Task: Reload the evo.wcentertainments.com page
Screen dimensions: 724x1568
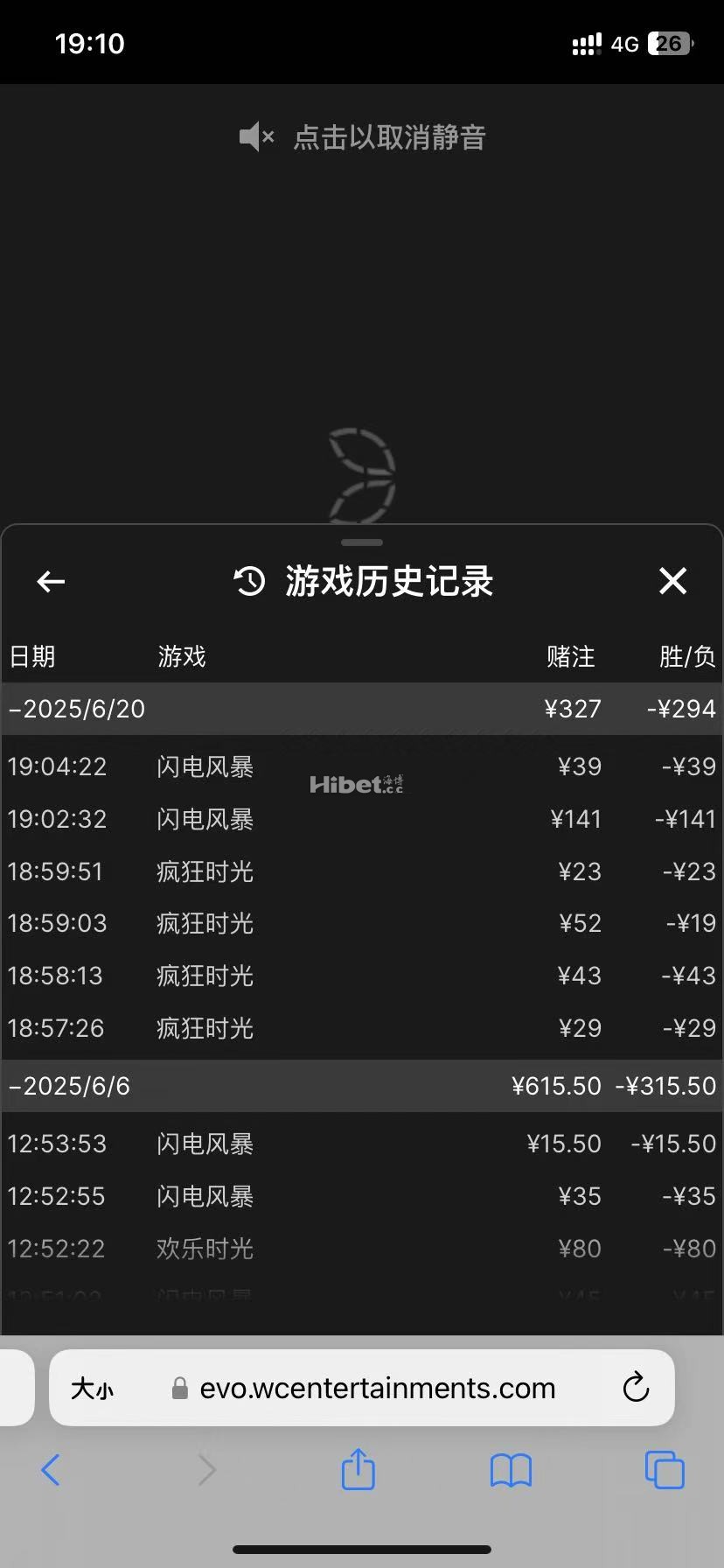Action: click(x=636, y=1388)
